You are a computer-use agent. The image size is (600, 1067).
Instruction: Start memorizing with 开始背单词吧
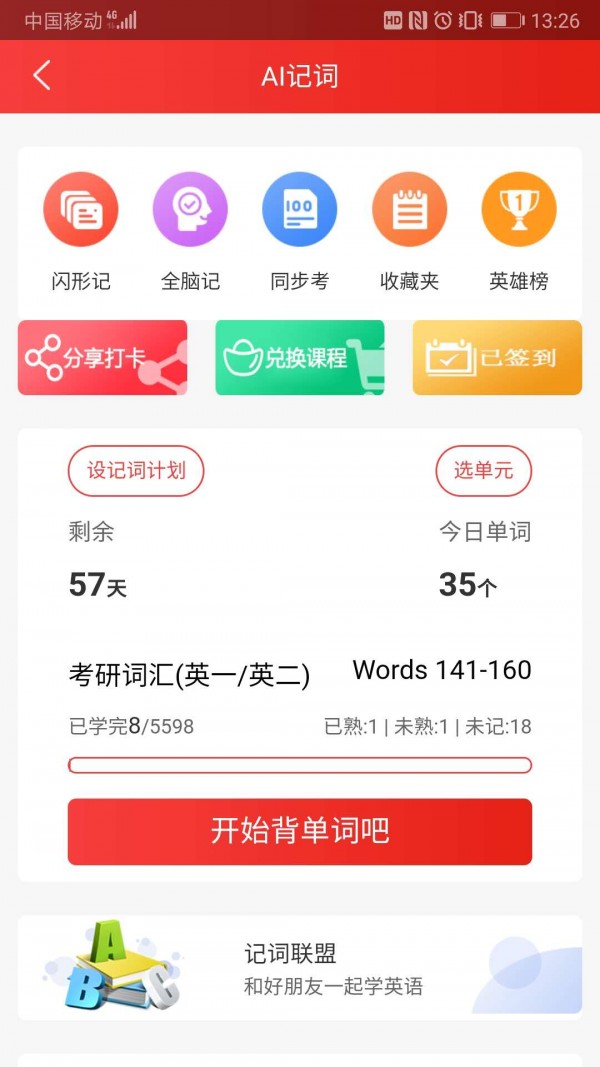click(x=300, y=831)
